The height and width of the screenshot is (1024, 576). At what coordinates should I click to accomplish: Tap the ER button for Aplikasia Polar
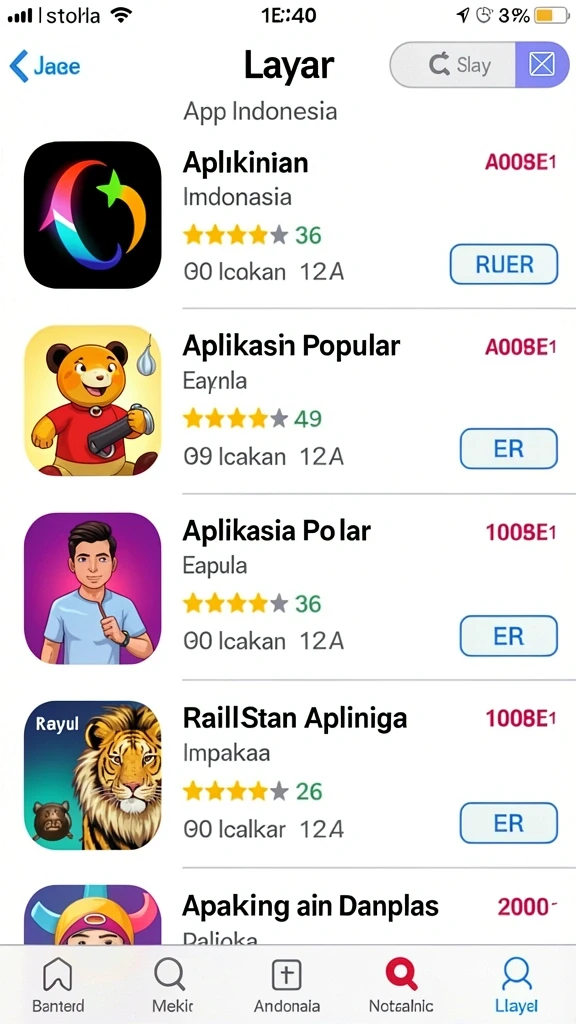click(509, 635)
